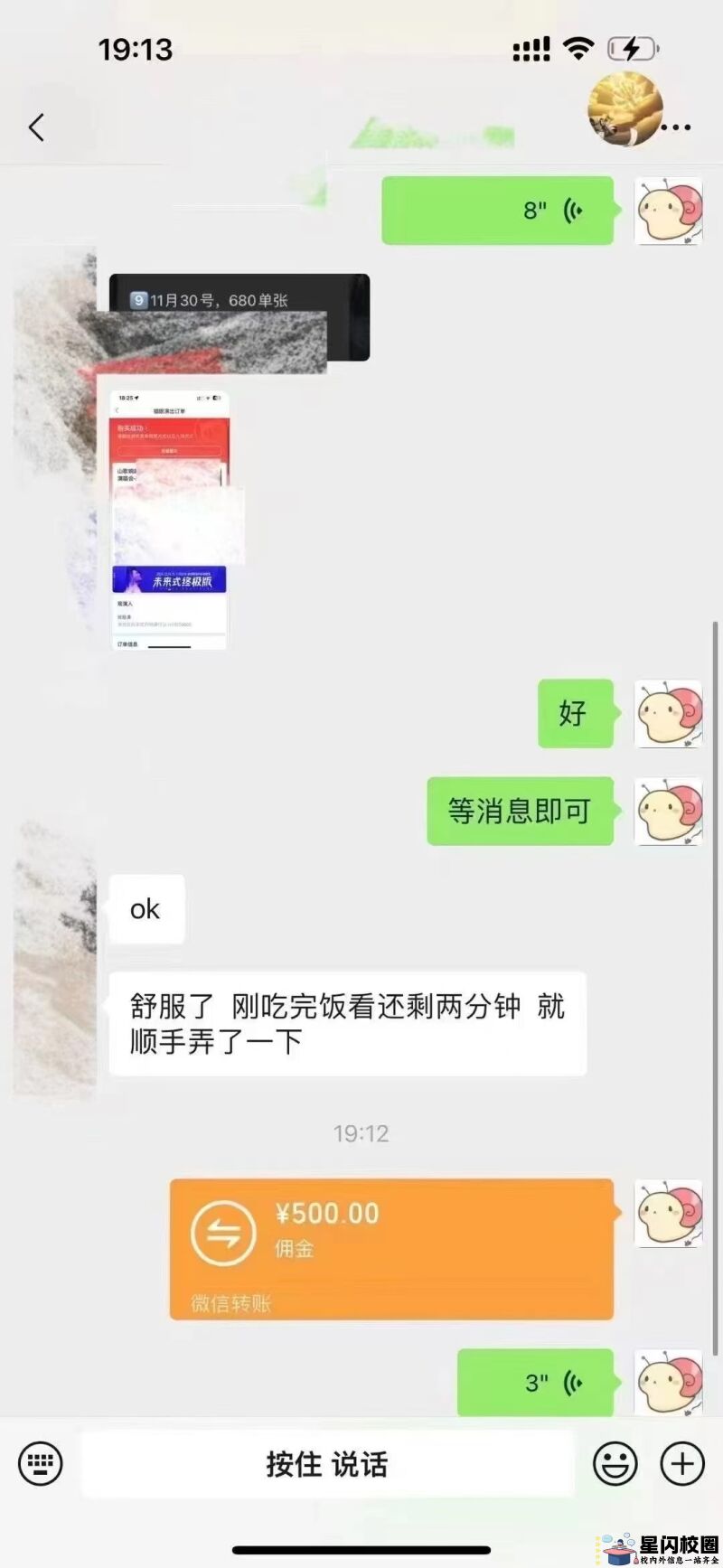
Task: Tap the snail avatar beside 好
Action: 668,714
